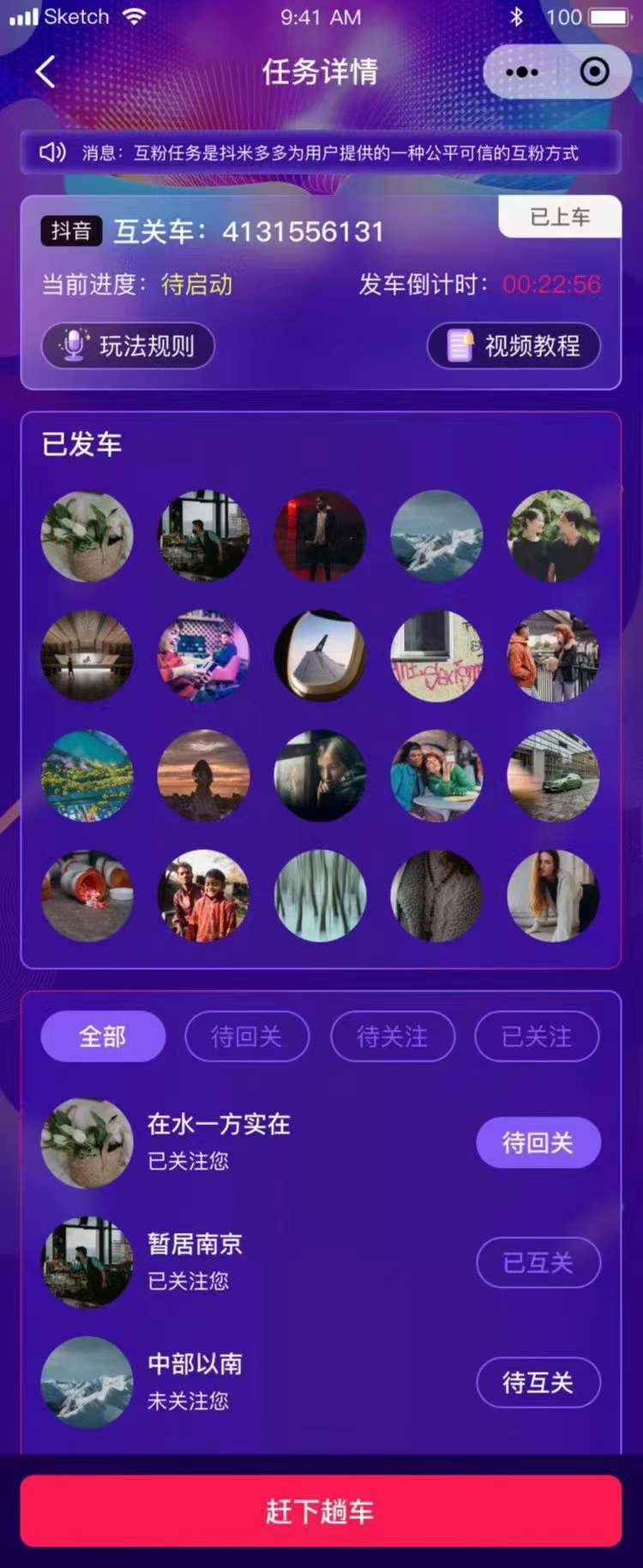Image resolution: width=643 pixels, height=1568 pixels.
Task: Select the 全部 filter tab
Action: pos(103,1037)
